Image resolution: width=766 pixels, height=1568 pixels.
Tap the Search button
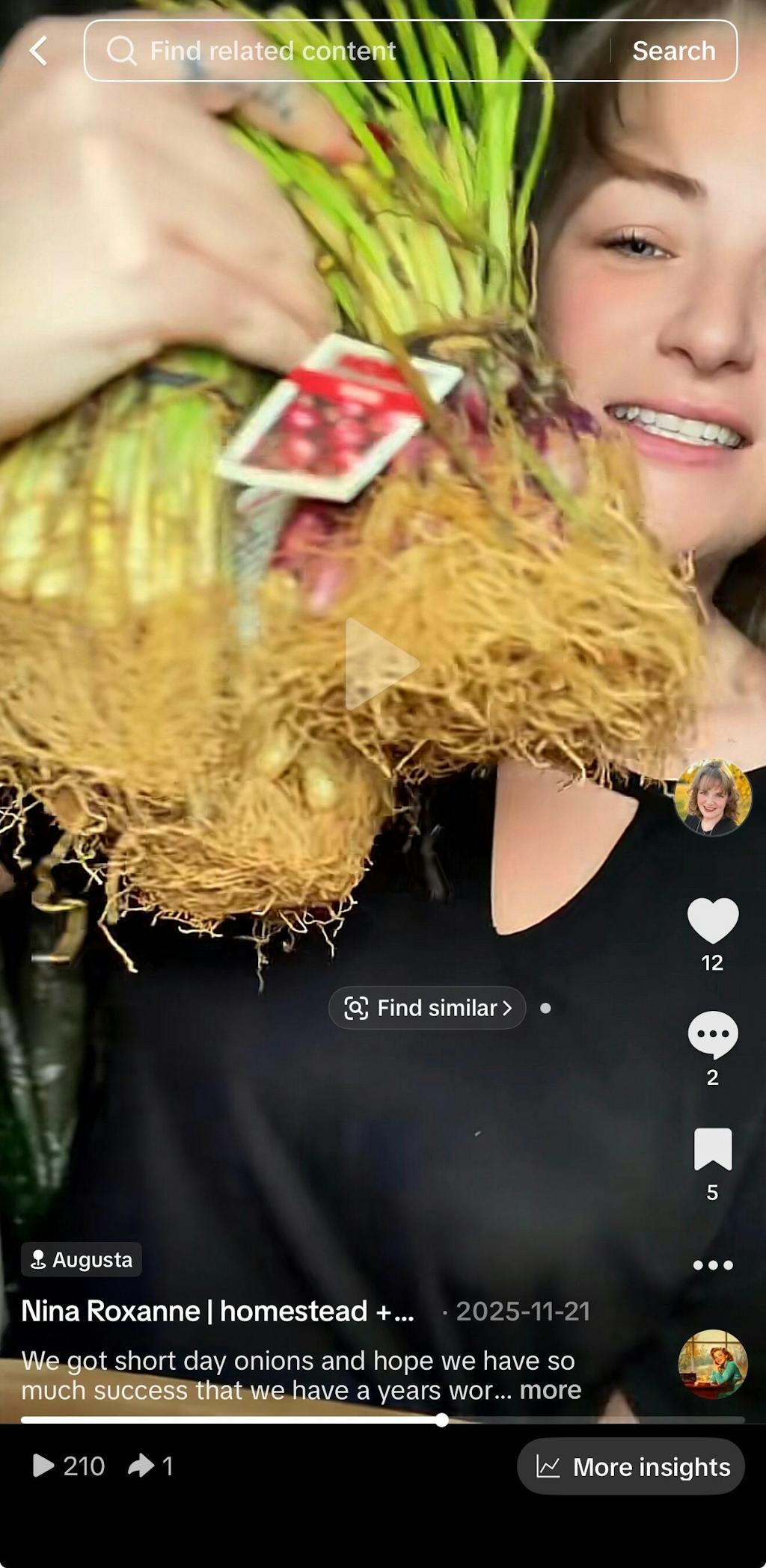click(x=673, y=51)
